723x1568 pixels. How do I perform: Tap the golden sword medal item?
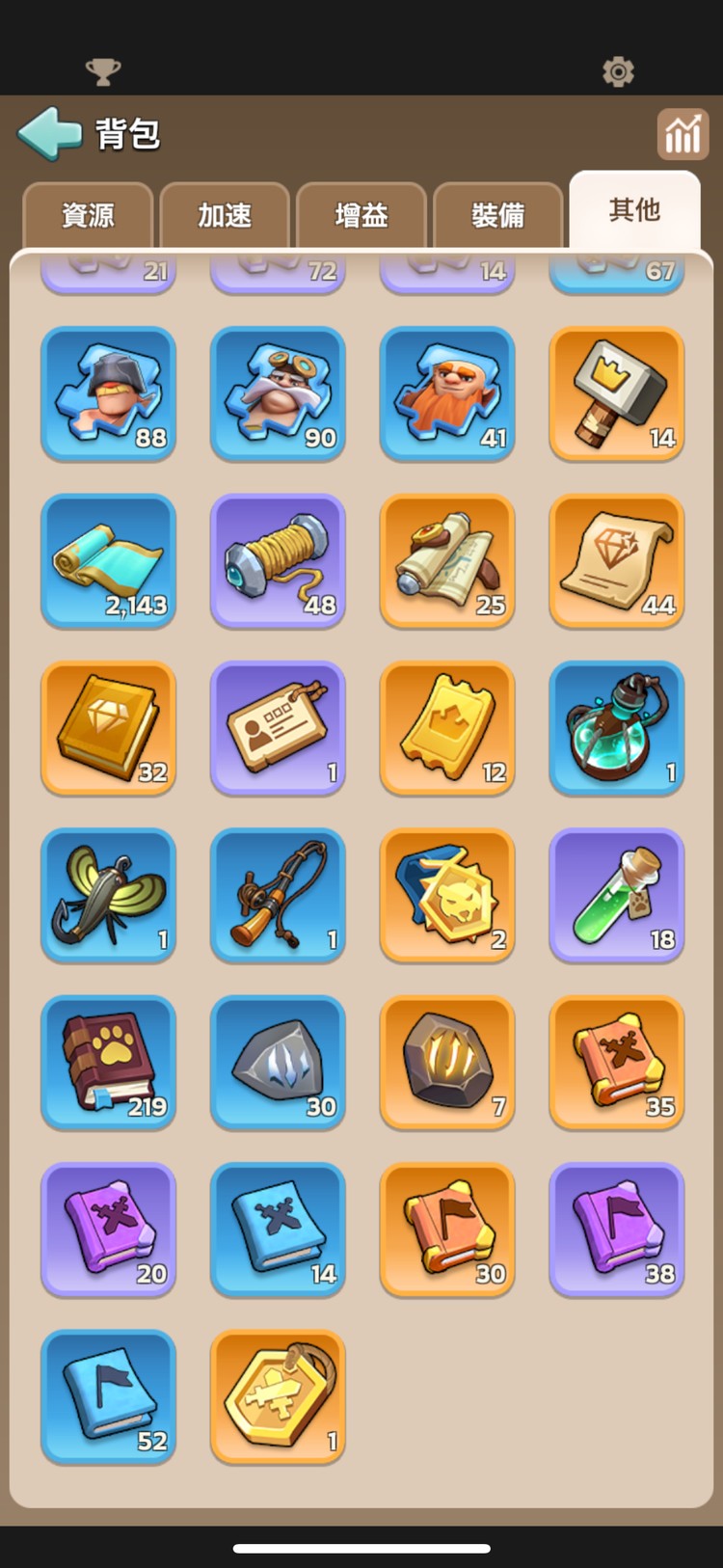278,1396
